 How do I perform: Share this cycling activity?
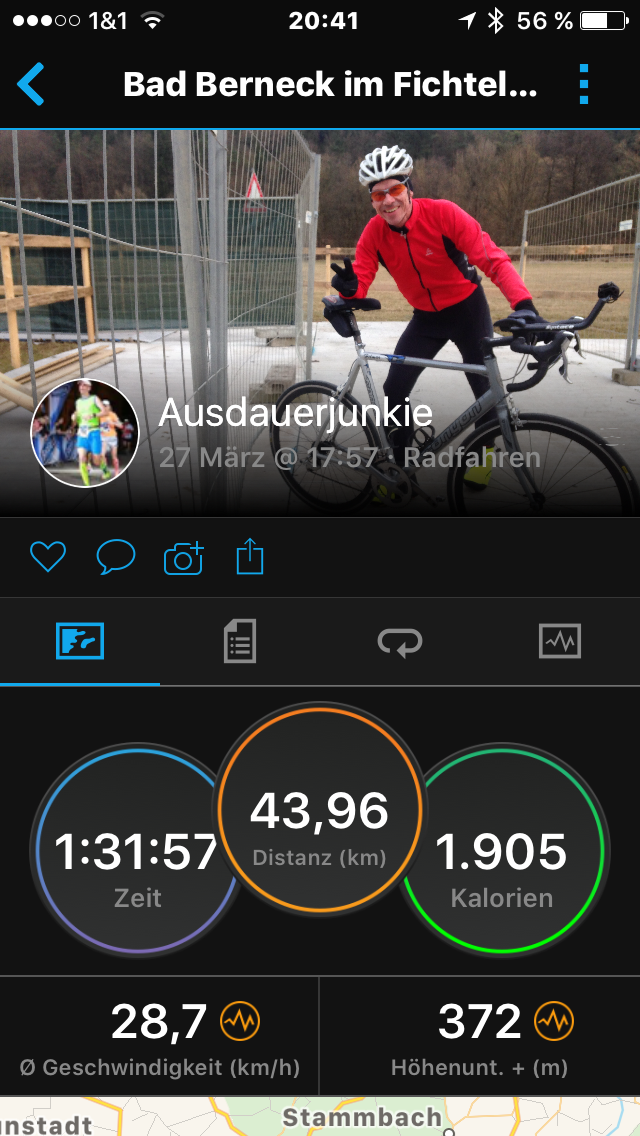250,558
